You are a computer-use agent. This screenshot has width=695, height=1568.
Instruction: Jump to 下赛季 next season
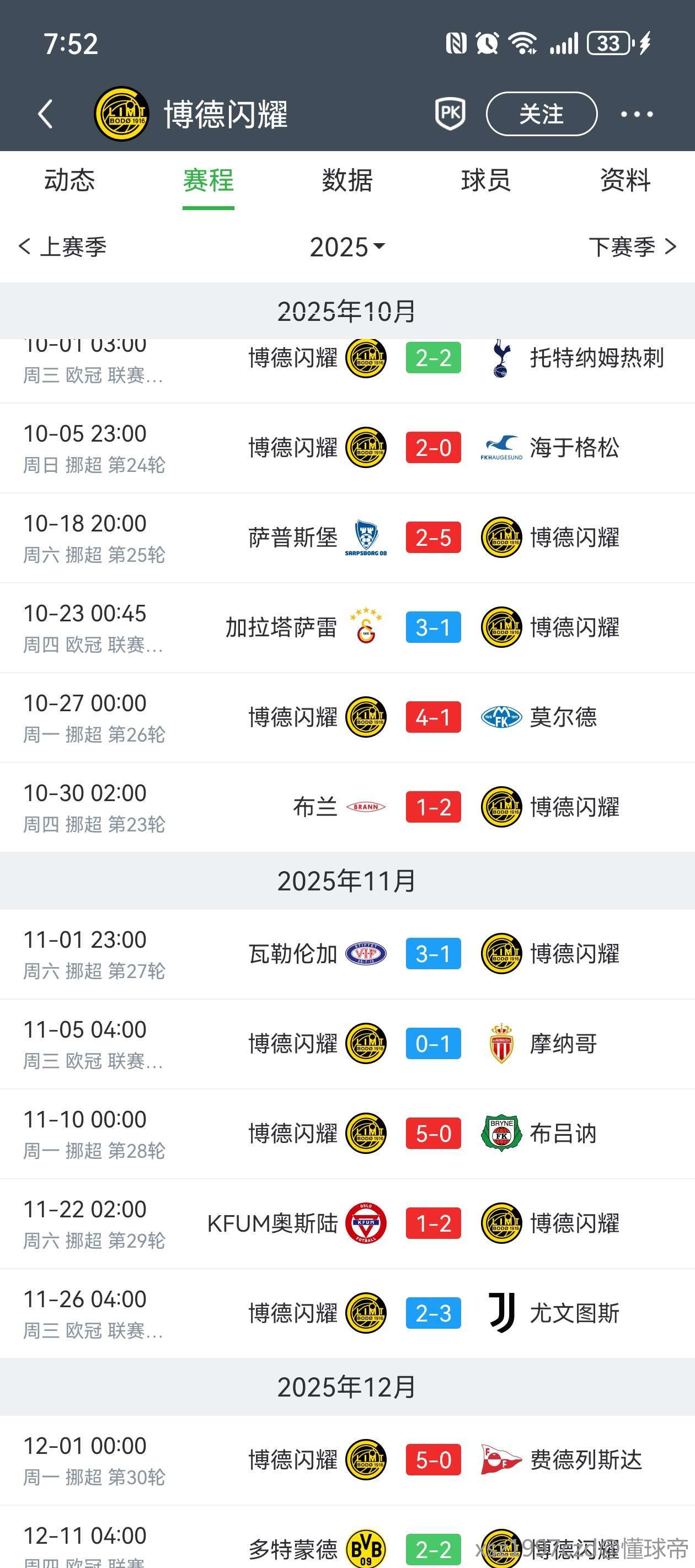point(632,246)
